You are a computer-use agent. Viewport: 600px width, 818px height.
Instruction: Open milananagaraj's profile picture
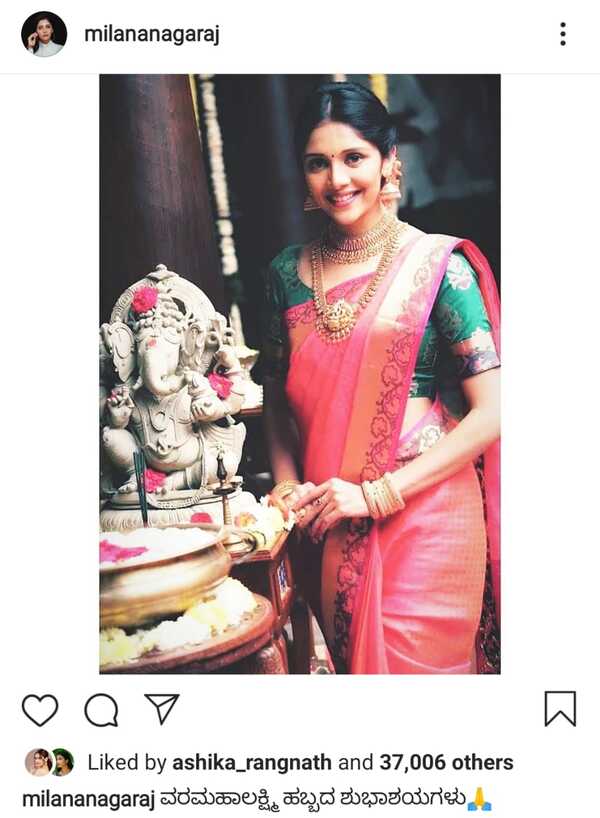(44, 34)
